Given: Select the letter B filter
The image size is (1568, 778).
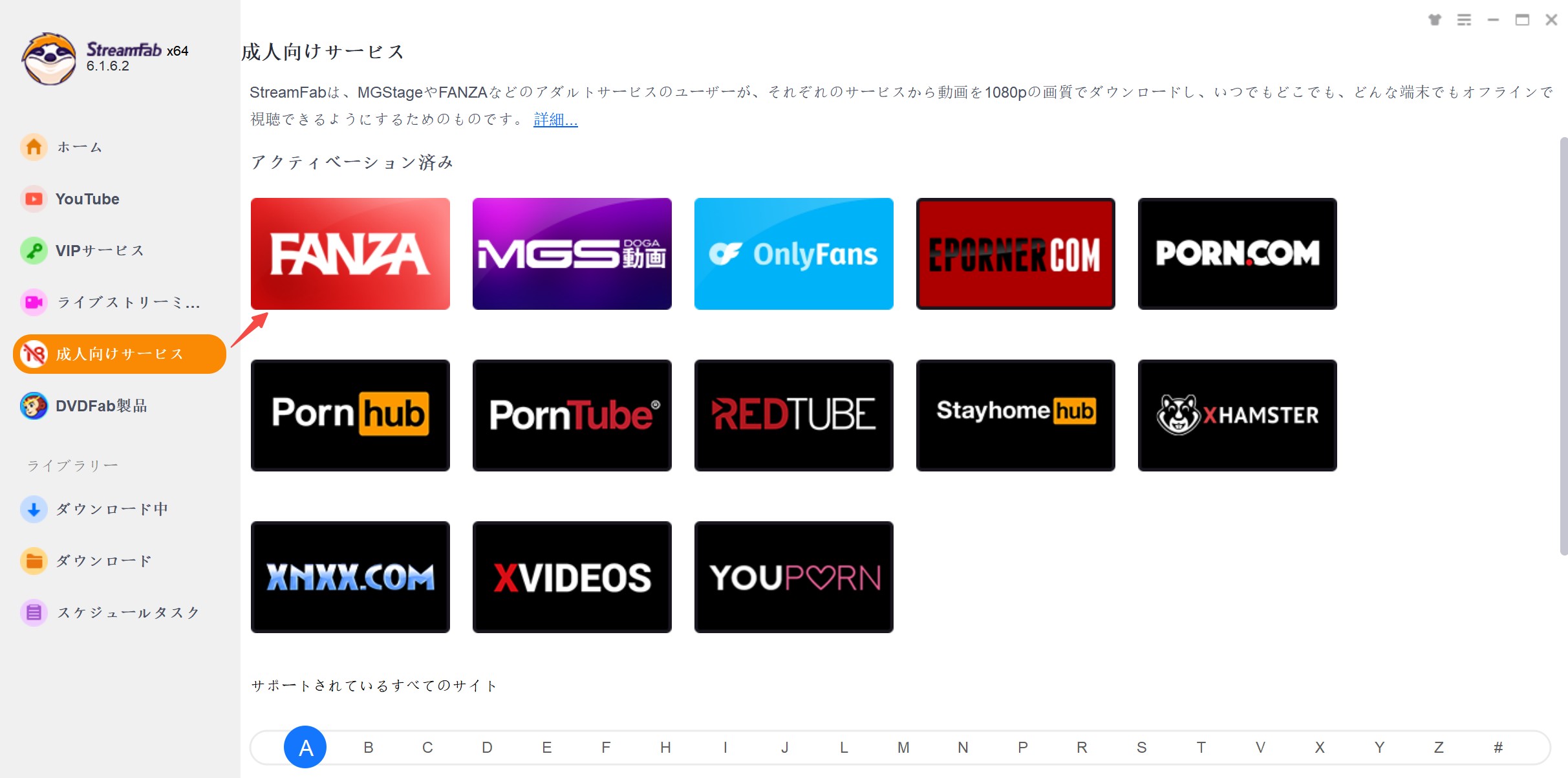Looking at the screenshot, I should click(368, 748).
